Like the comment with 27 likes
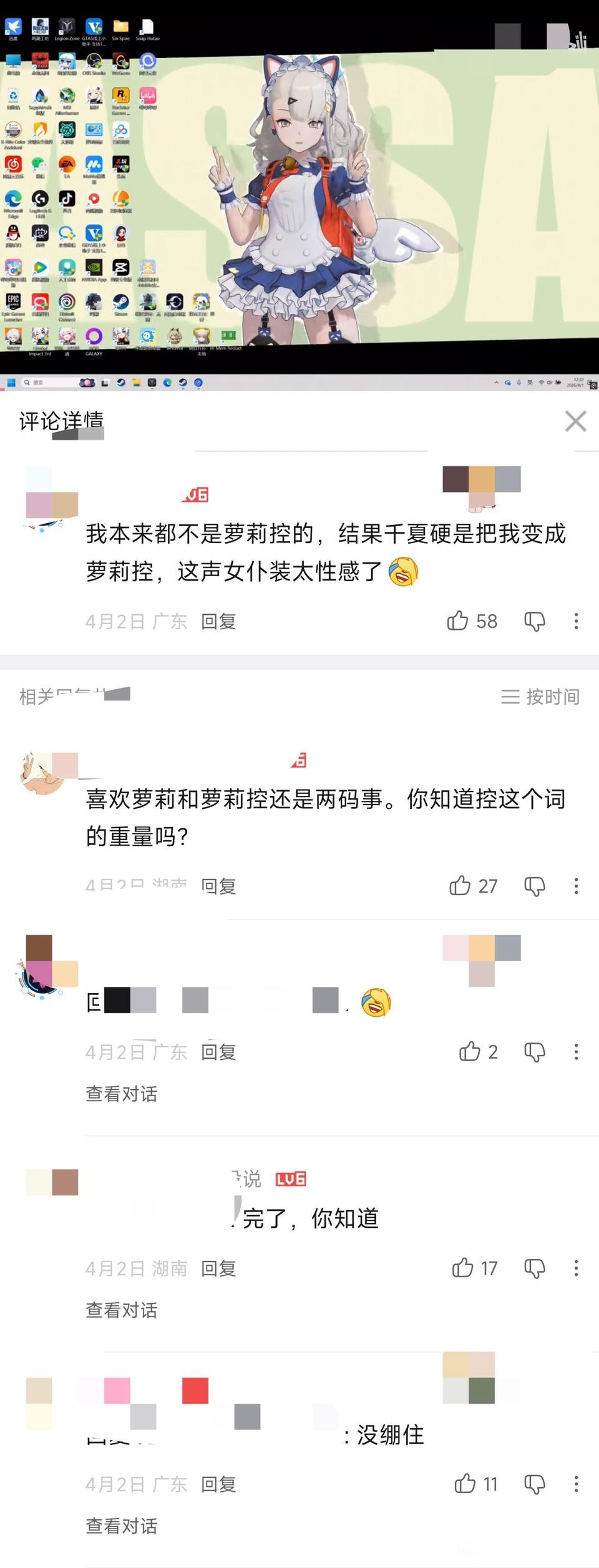 [460, 886]
